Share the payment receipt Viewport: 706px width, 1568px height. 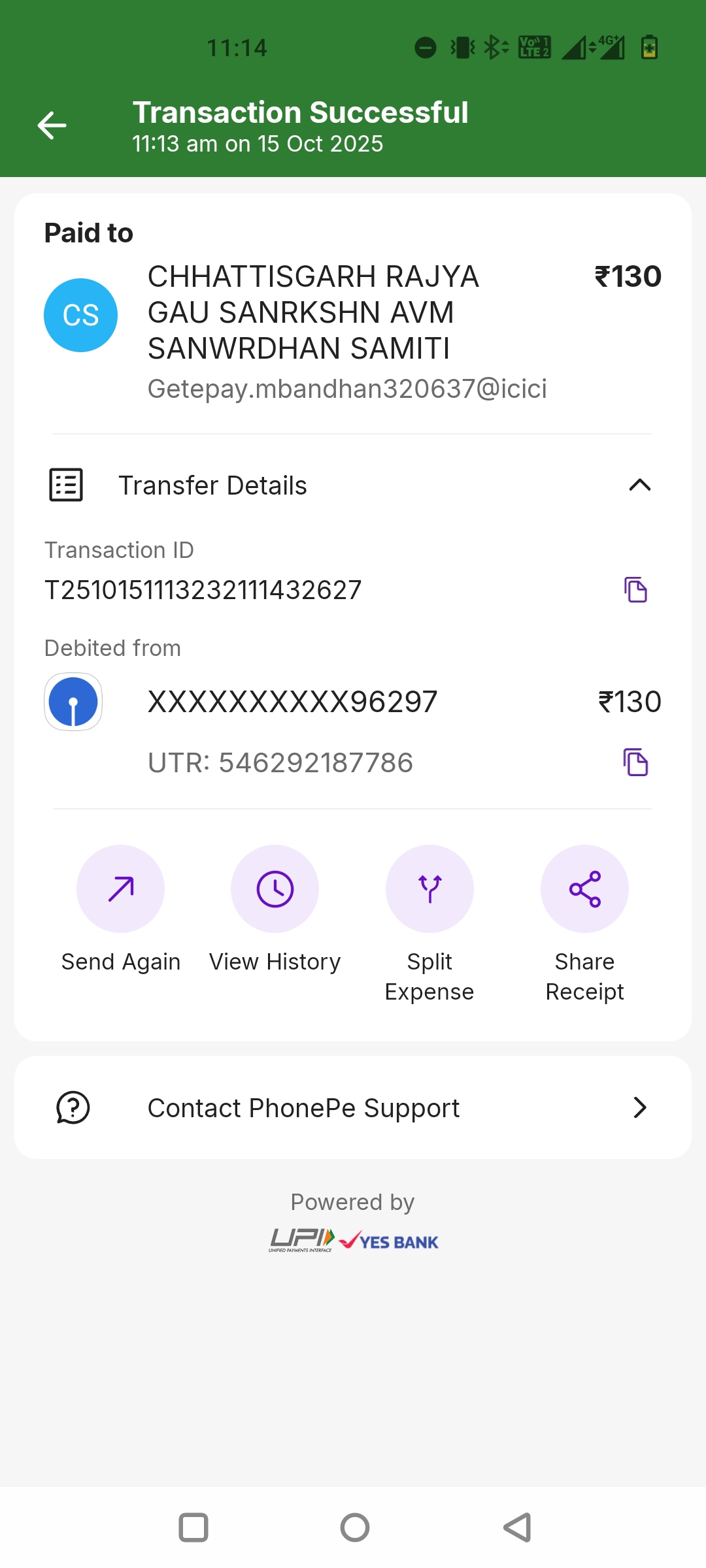coord(584,889)
